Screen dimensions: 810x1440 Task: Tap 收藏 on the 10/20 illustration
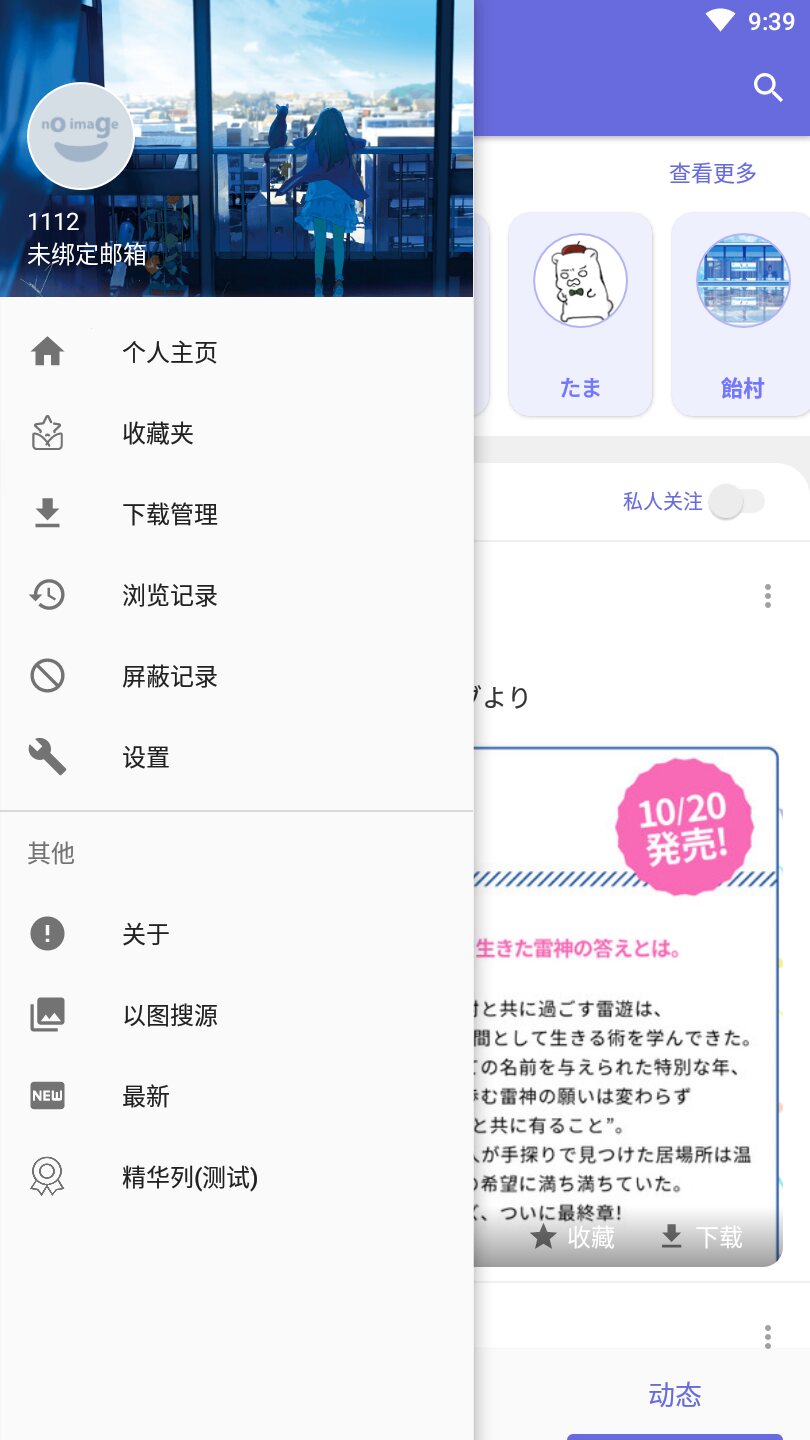click(573, 1238)
